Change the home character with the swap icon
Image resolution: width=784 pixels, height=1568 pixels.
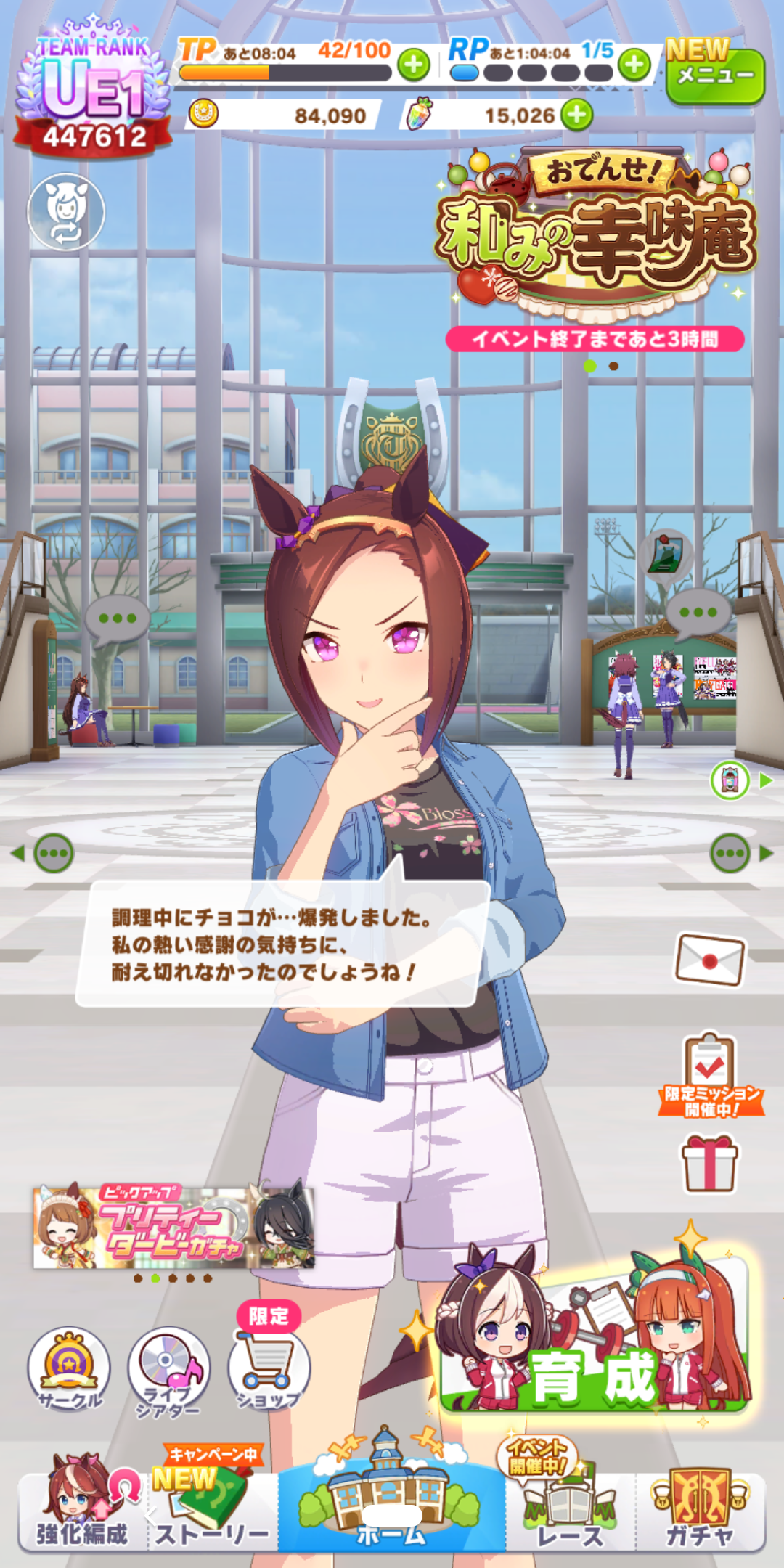pyautogui.click(x=66, y=212)
